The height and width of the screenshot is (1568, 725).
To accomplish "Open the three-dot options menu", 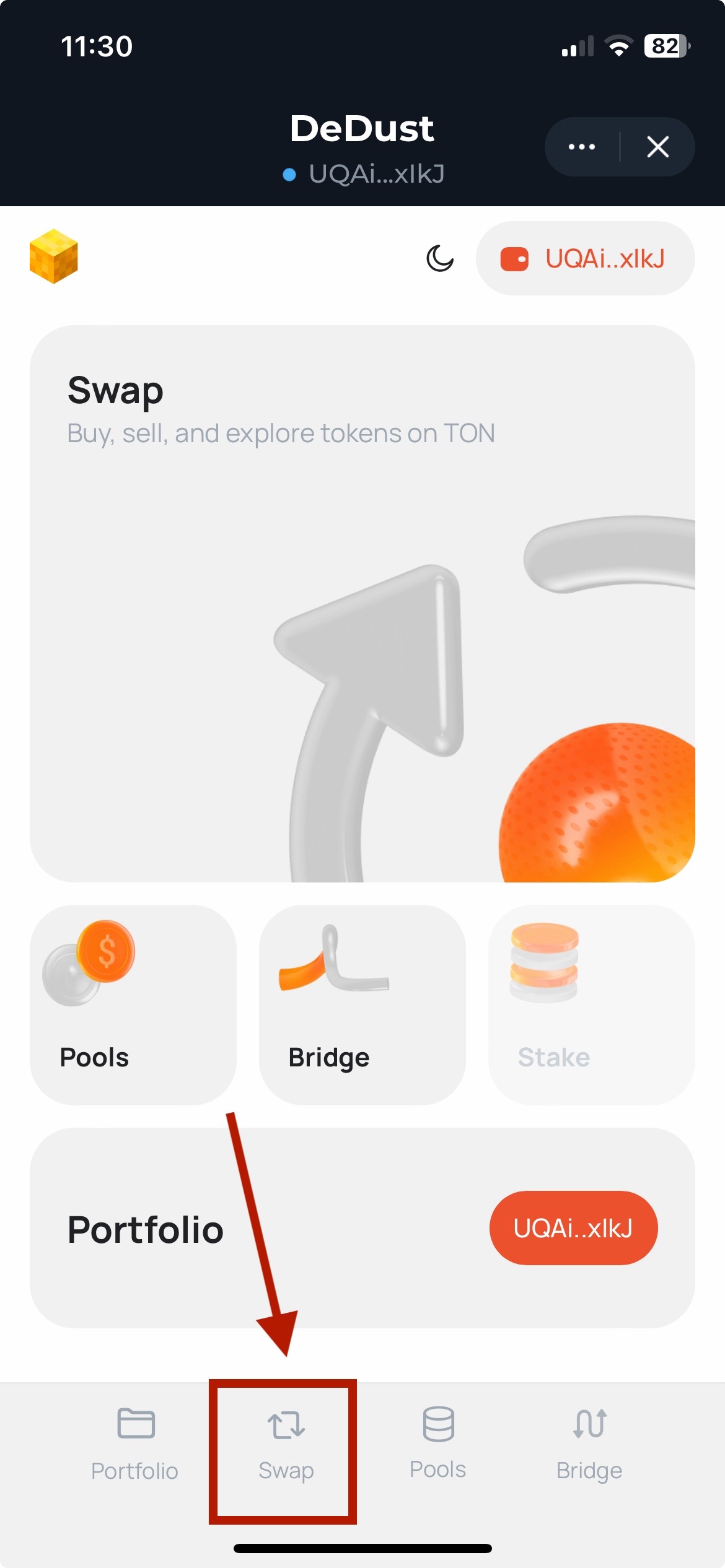I will [x=581, y=147].
